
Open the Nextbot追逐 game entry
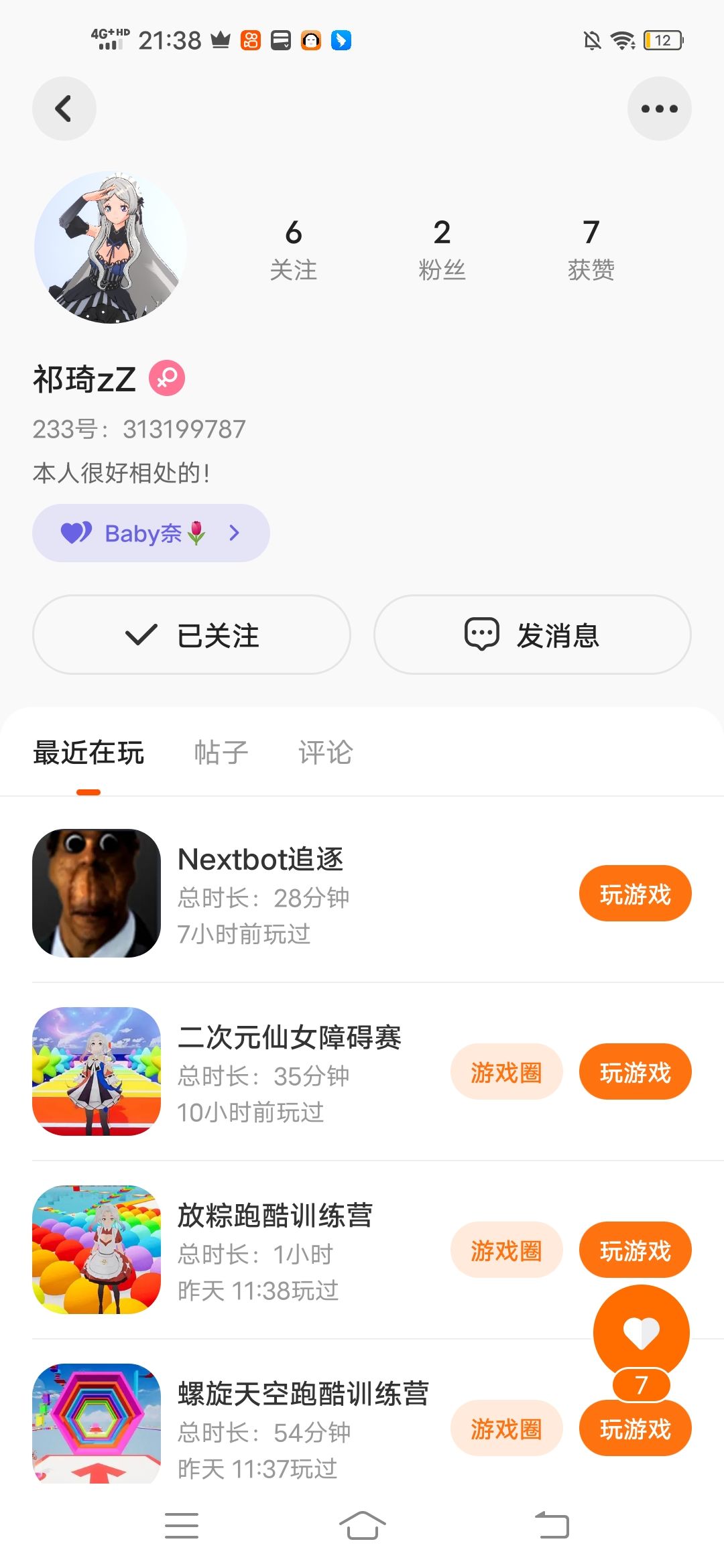coord(260,860)
